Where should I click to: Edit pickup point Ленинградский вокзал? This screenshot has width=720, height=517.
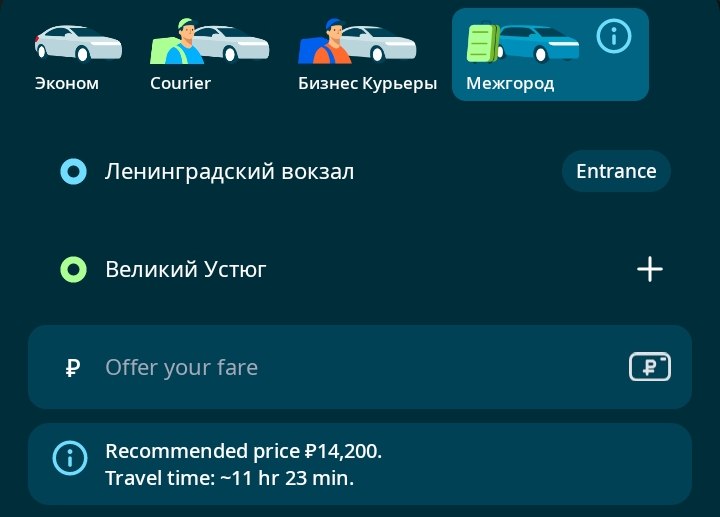tap(229, 172)
